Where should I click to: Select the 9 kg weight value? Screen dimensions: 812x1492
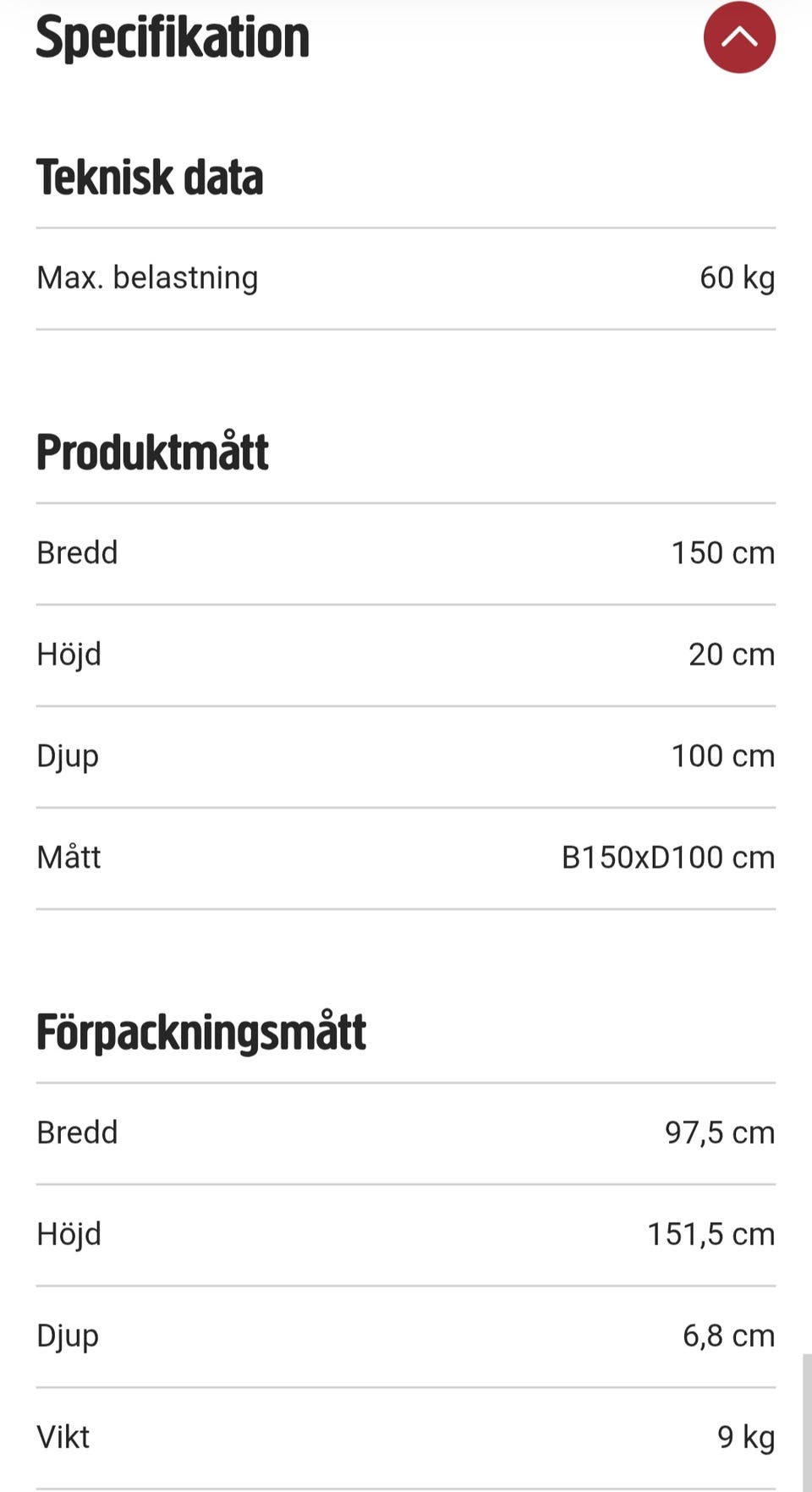tap(746, 1436)
